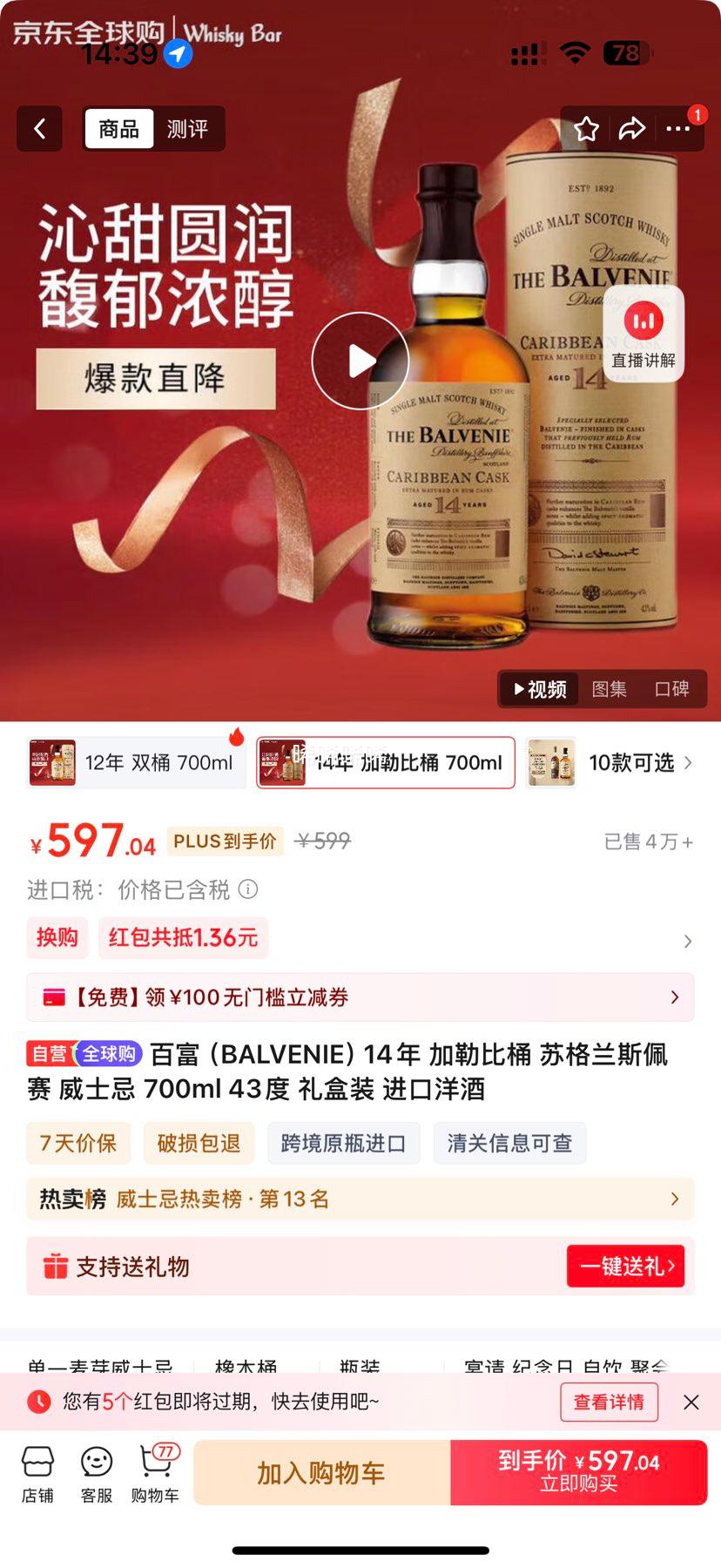Dismiss the red packet expiry banner

(x=691, y=1402)
